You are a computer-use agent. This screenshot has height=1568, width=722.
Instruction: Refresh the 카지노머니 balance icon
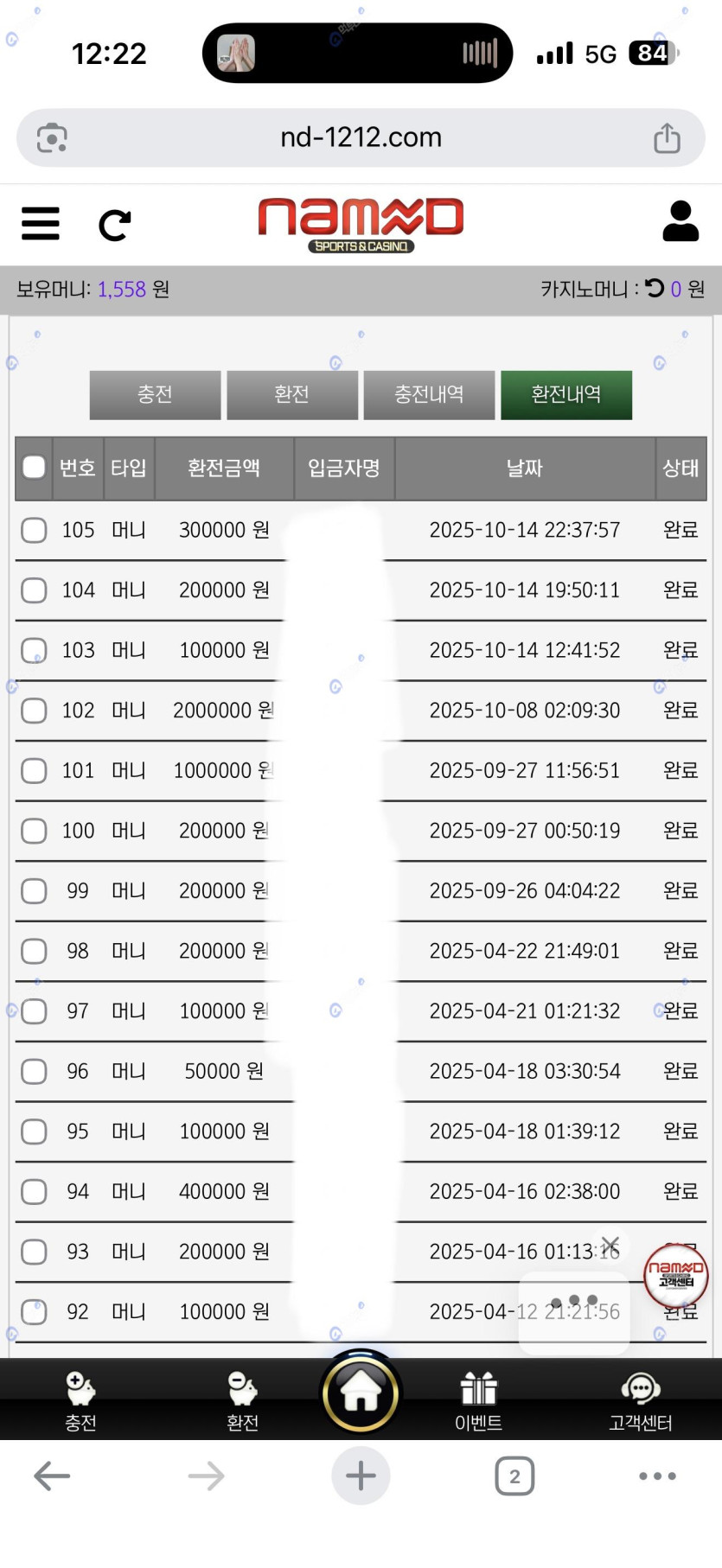[655, 289]
